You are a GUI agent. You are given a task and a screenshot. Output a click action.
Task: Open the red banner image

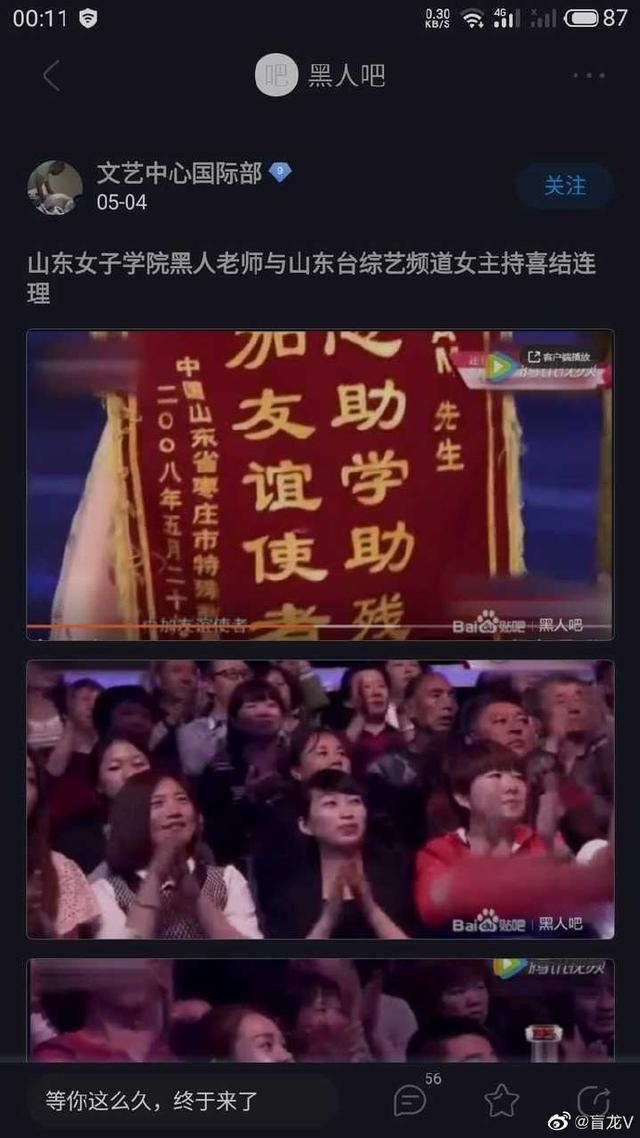point(320,485)
